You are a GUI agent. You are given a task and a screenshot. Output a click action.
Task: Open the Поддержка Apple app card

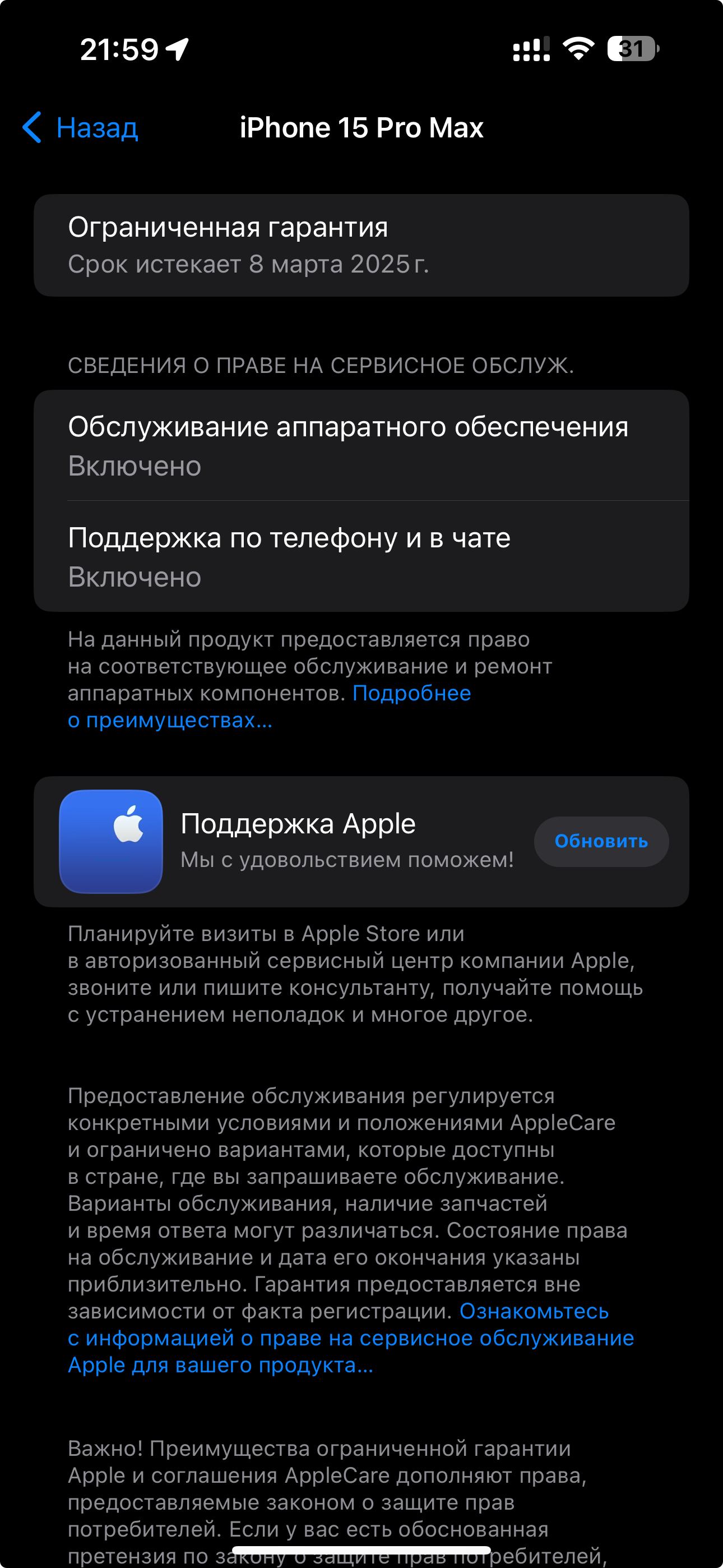tap(361, 841)
